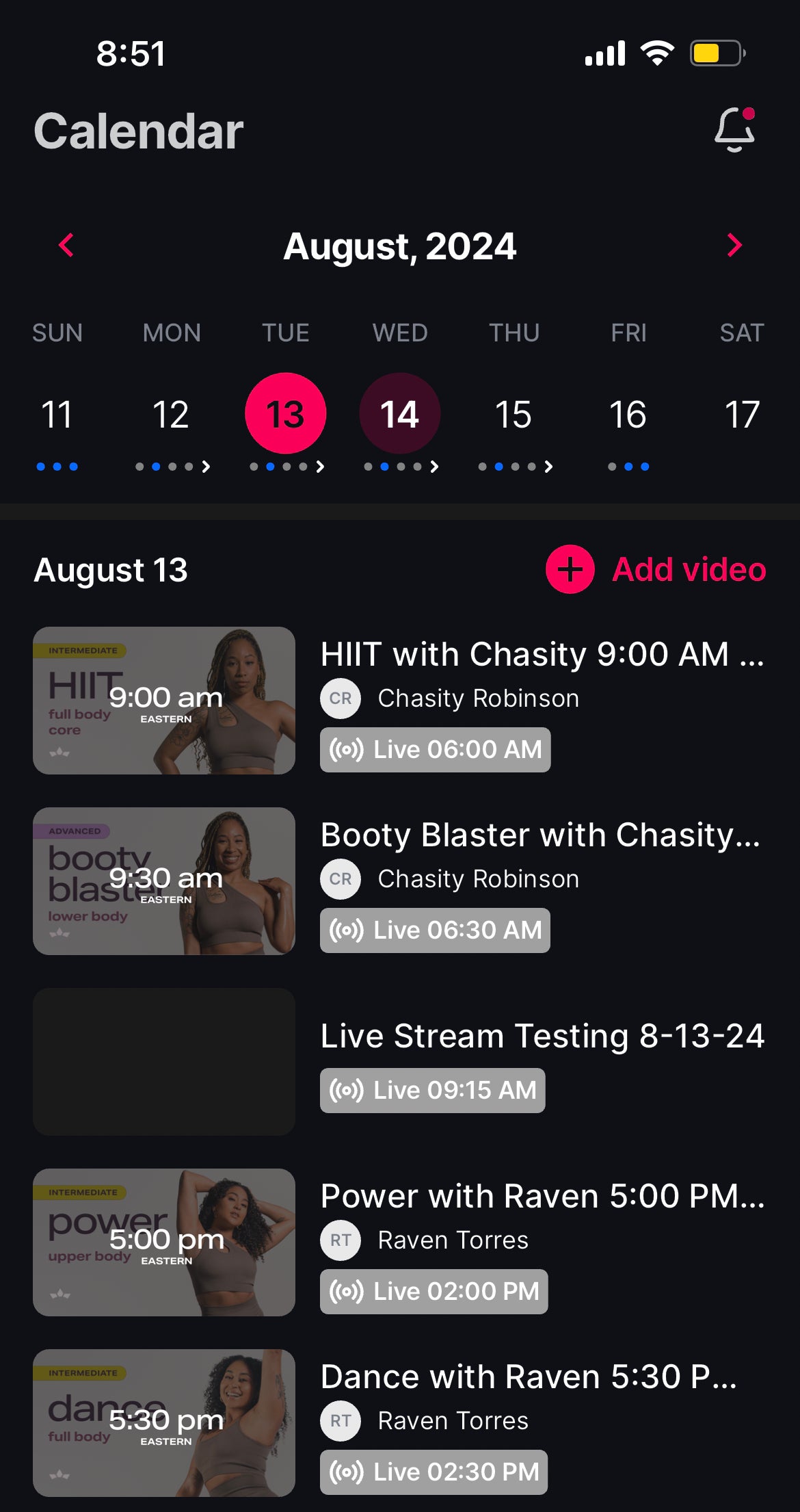Select Friday the 16th
This screenshot has height=1512, width=800.
pos(628,415)
